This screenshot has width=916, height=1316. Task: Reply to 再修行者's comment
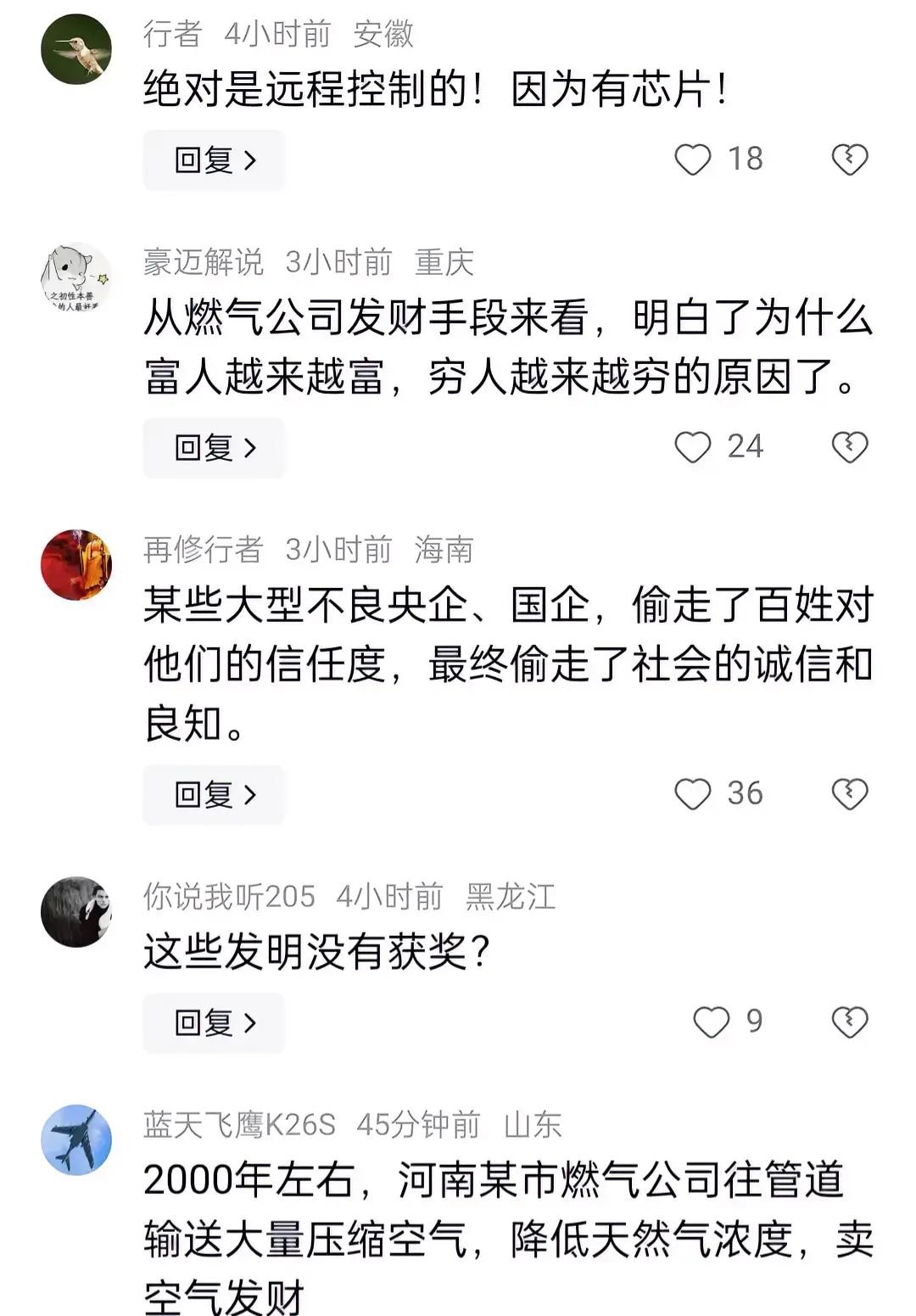(x=214, y=795)
